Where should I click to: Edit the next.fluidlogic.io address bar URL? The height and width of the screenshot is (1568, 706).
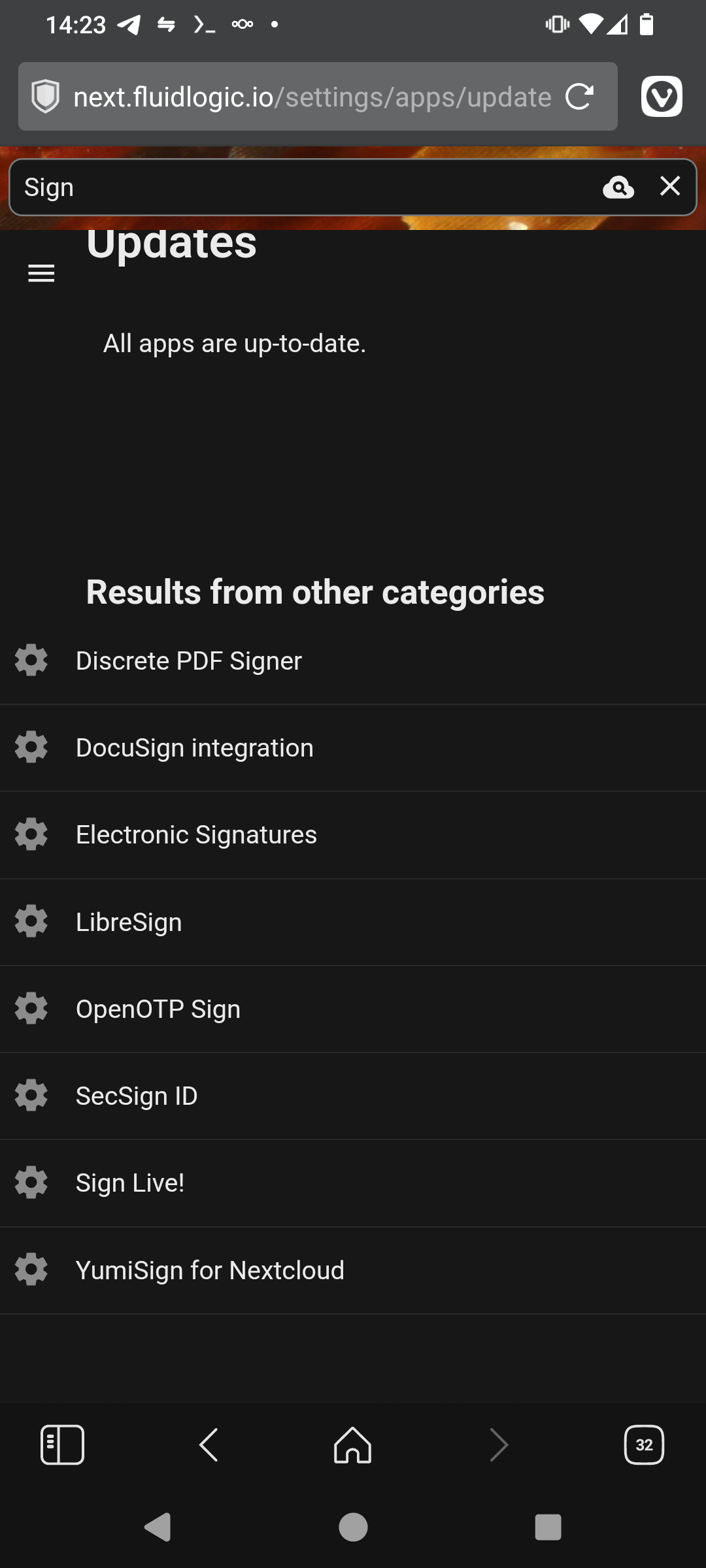click(x=312, y=97)
